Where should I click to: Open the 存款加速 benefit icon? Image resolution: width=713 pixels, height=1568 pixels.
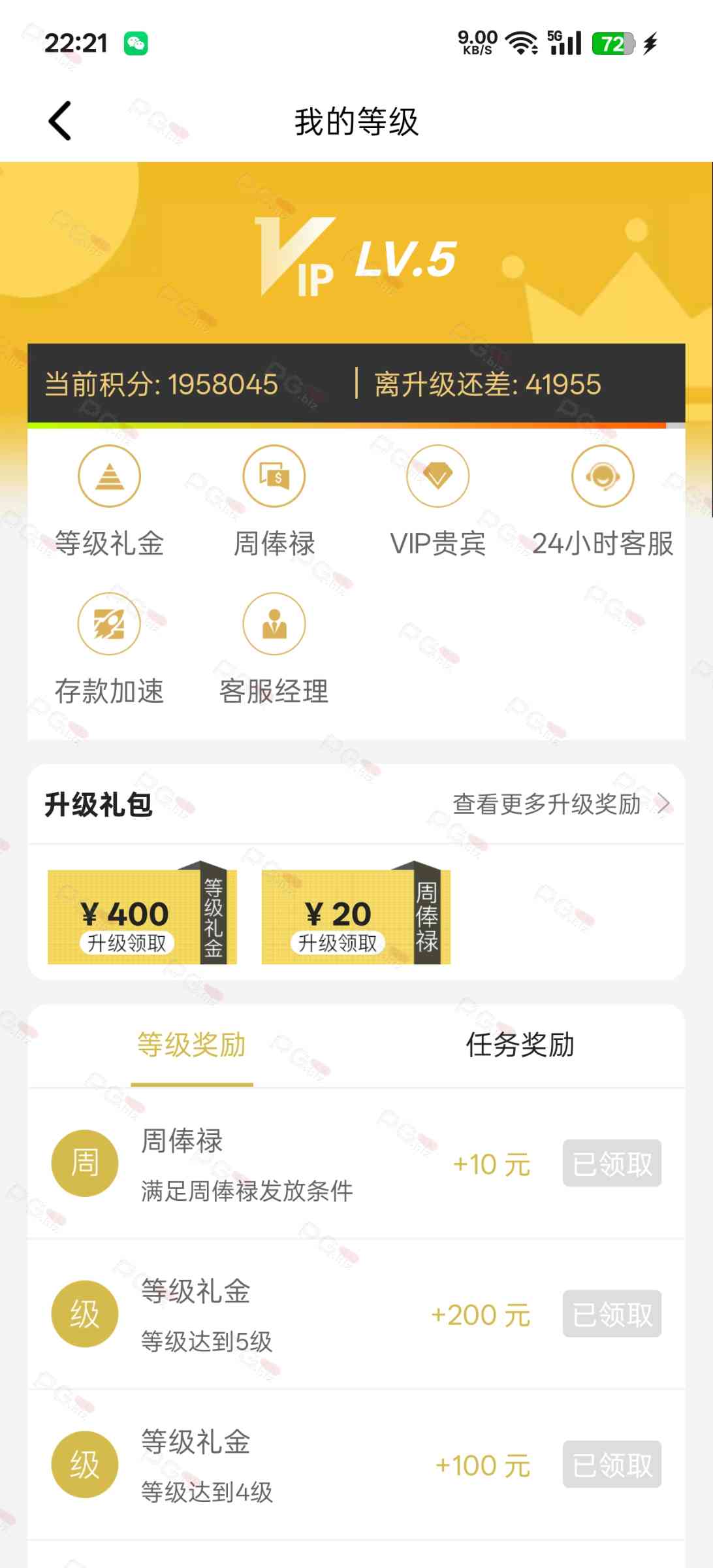tap(109, 625)
